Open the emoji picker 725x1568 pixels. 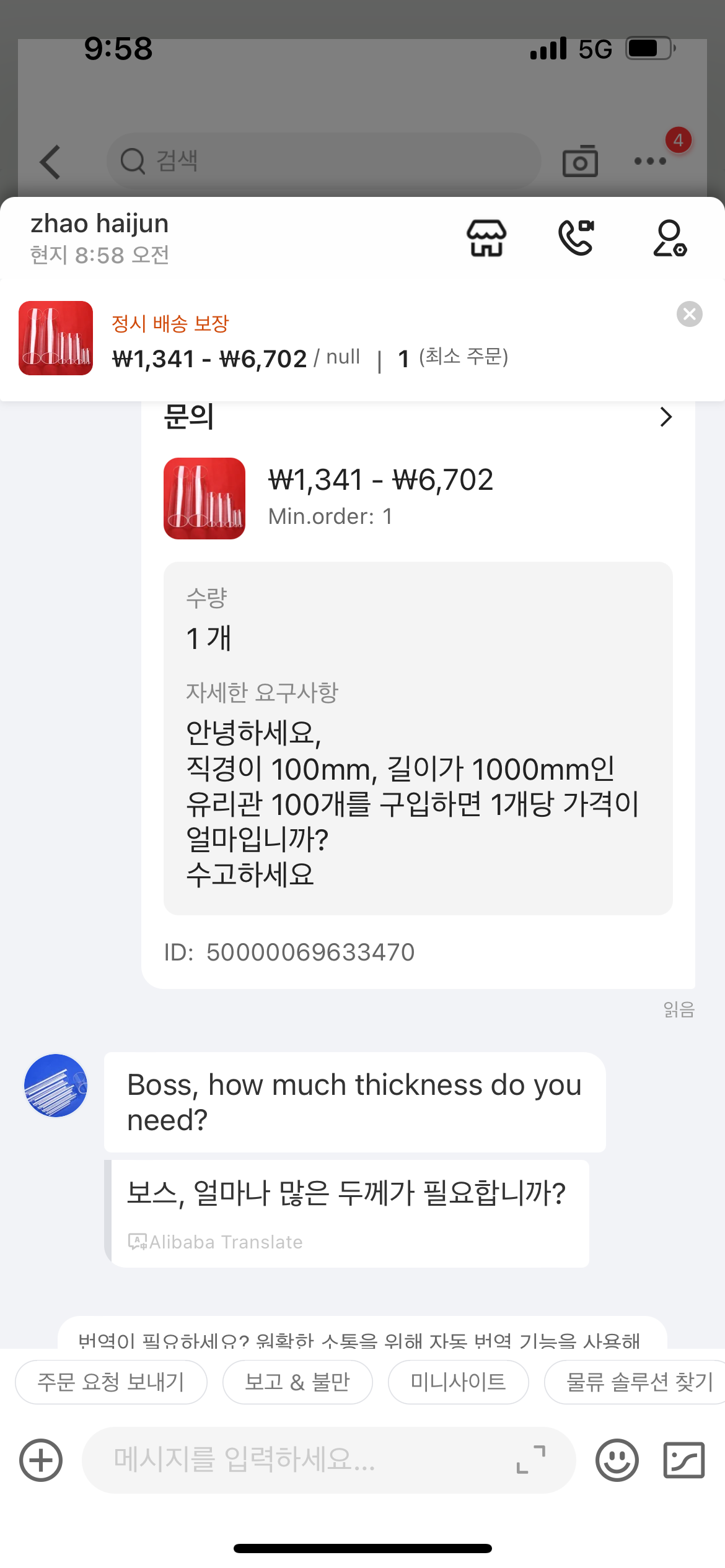coord(617,1460)
